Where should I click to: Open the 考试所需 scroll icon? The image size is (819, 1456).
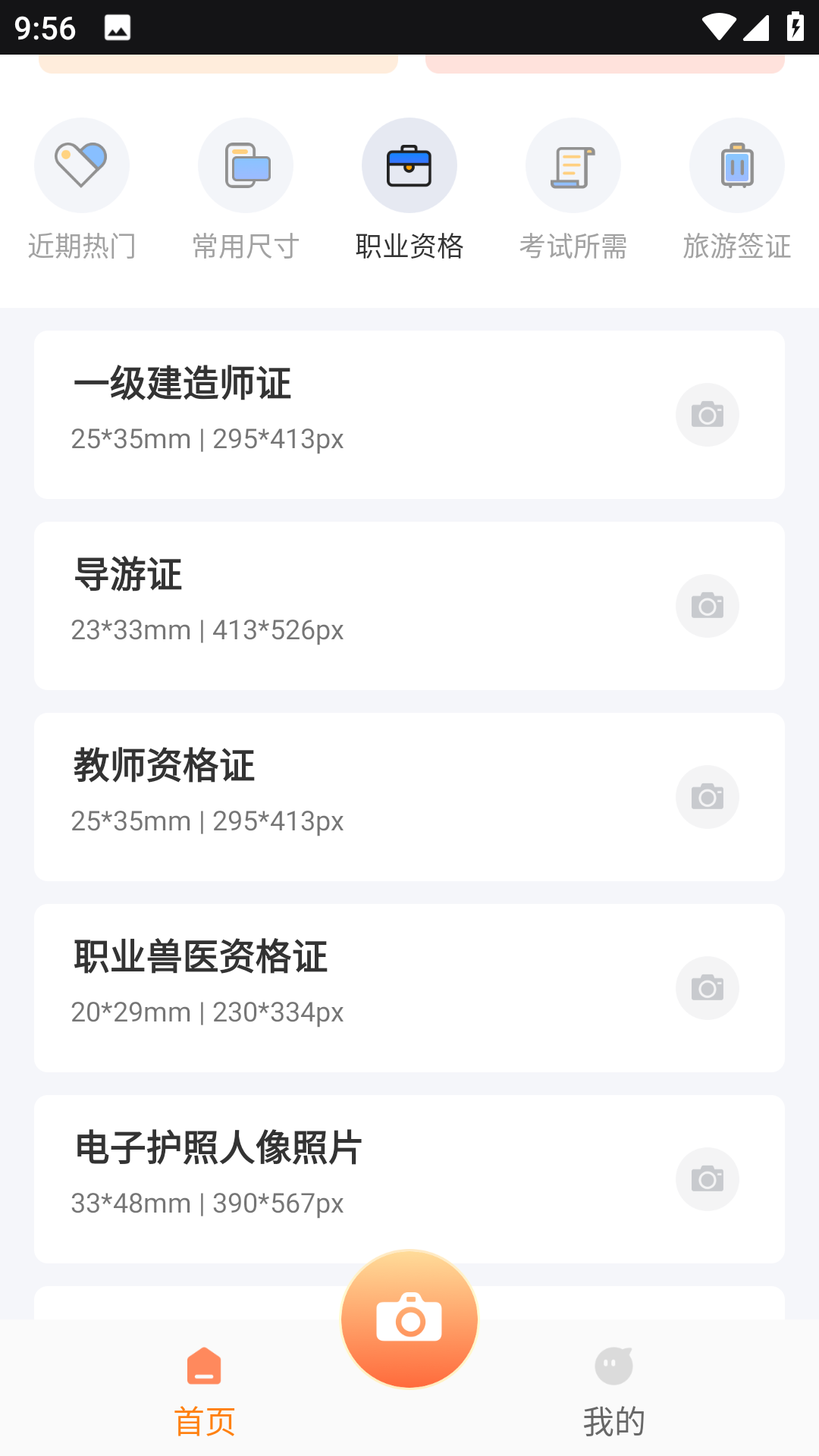click(573, 165)
